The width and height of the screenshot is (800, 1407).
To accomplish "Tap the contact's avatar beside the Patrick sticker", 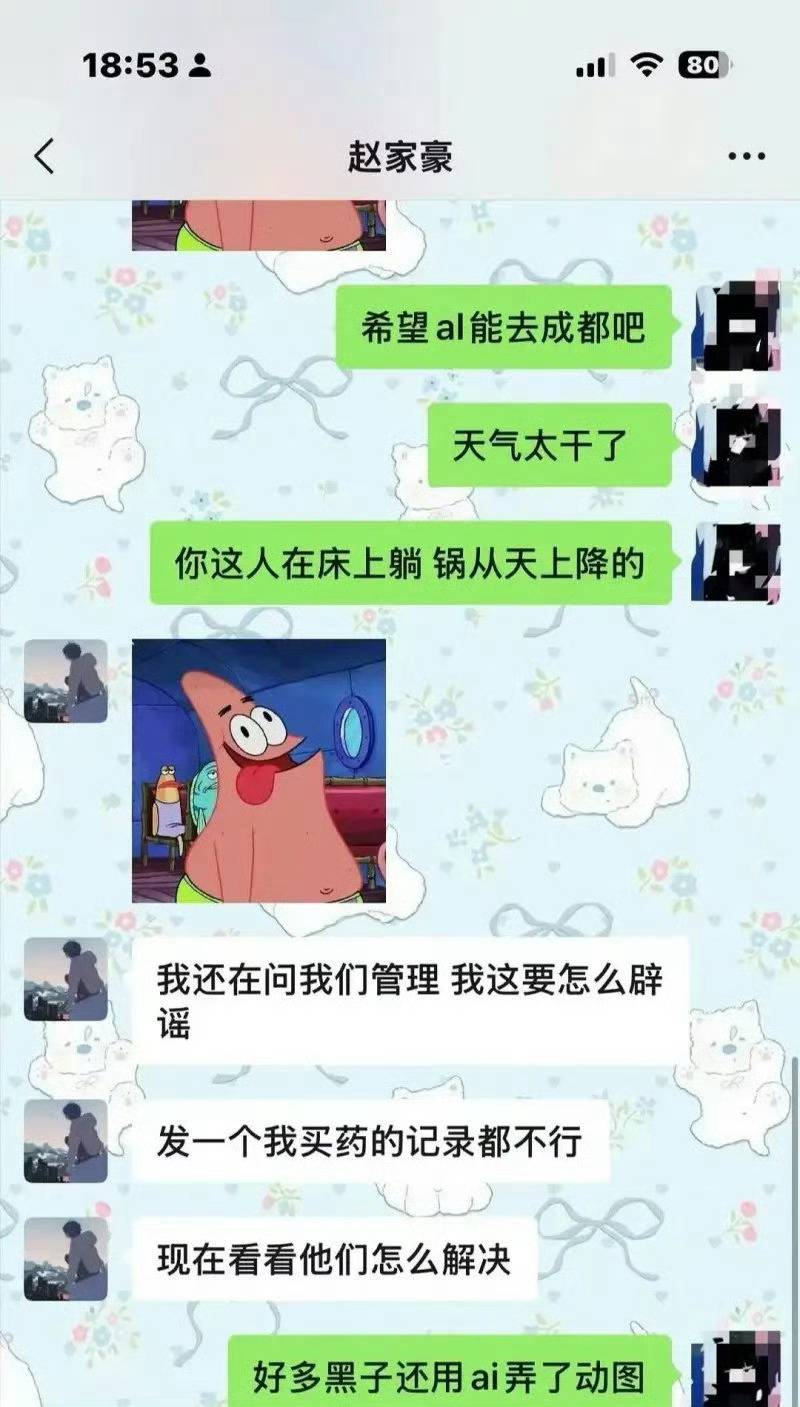I will [x=65, y=681].
